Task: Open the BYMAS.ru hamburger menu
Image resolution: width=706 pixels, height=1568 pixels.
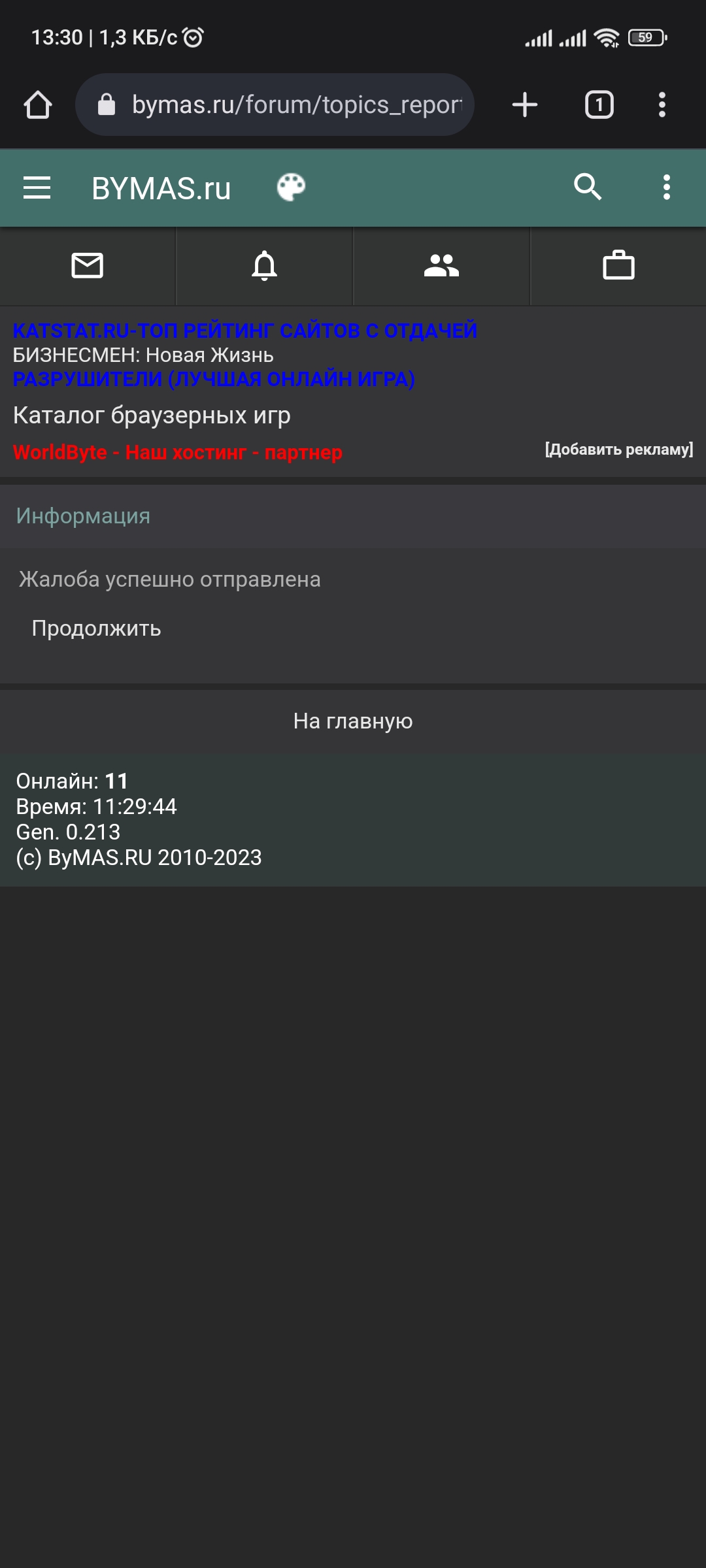Action: tap(37, 188)
